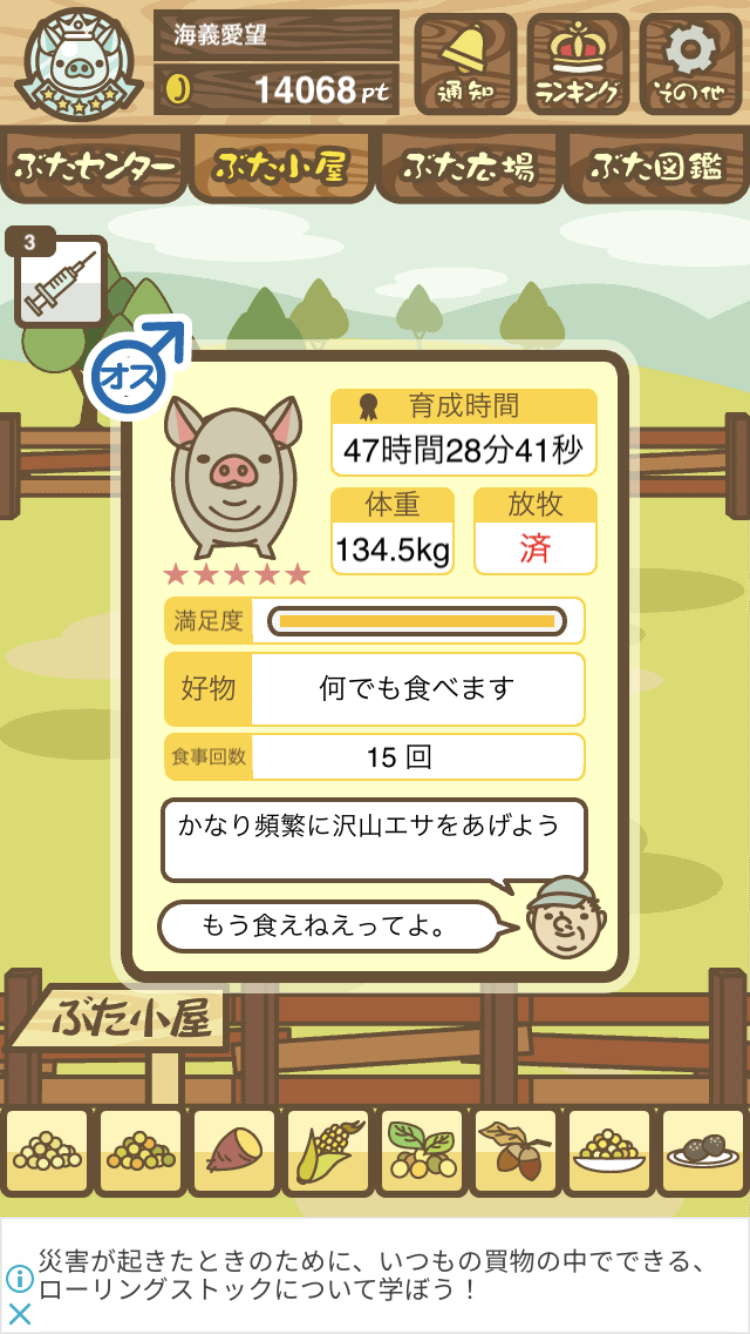Choose the acorns feed item
The height and width of the screenshot is (1334, 750).
[x=516, y=1152]
